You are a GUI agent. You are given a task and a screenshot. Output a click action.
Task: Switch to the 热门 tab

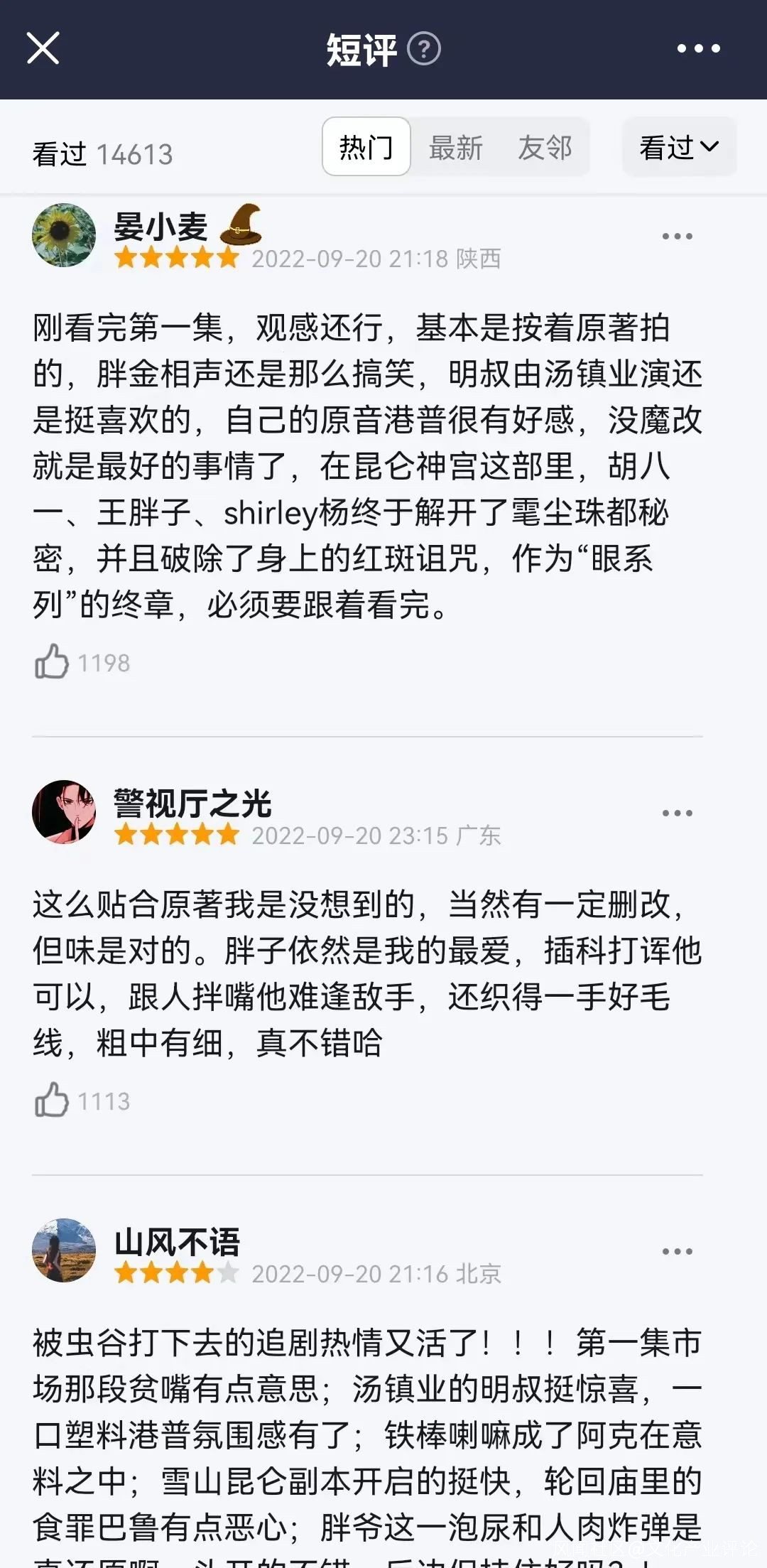coord(366,147)
